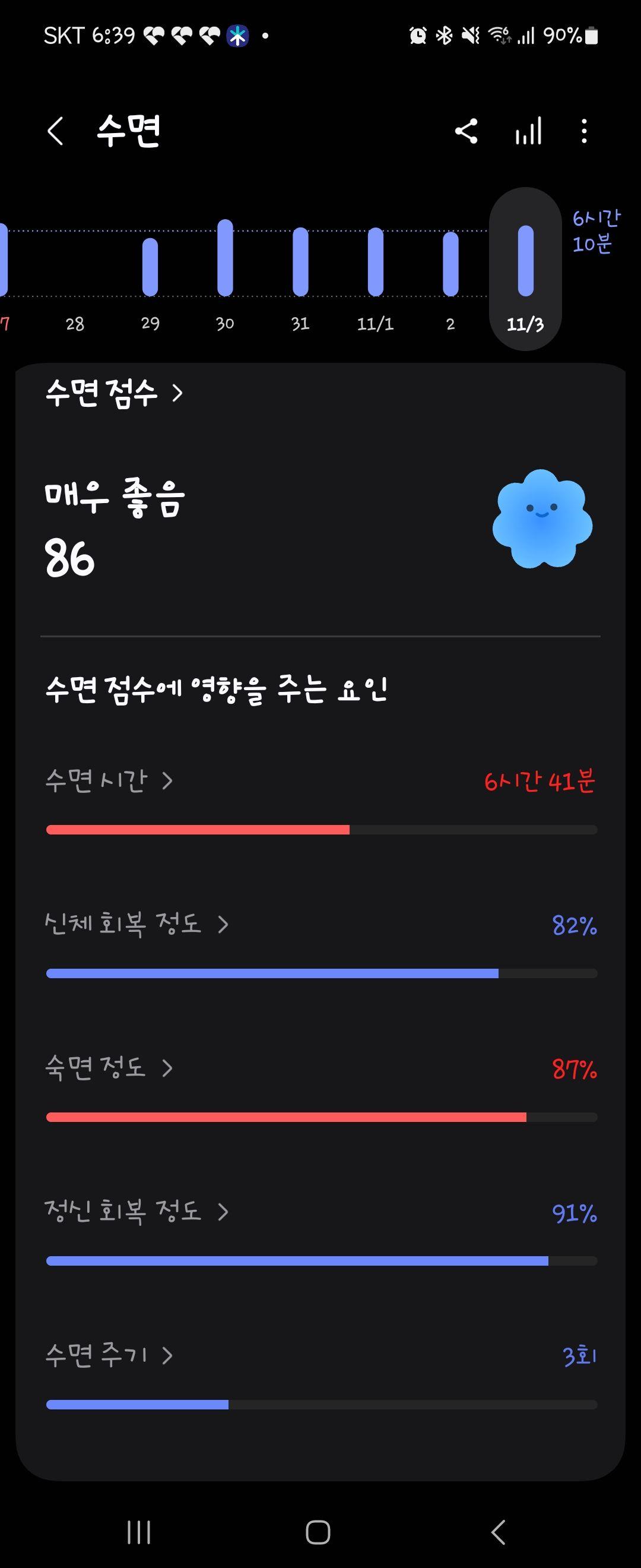Open 신체 회복 정도 details
This screenshot has height=1568, width=641.
pos(137,924)
